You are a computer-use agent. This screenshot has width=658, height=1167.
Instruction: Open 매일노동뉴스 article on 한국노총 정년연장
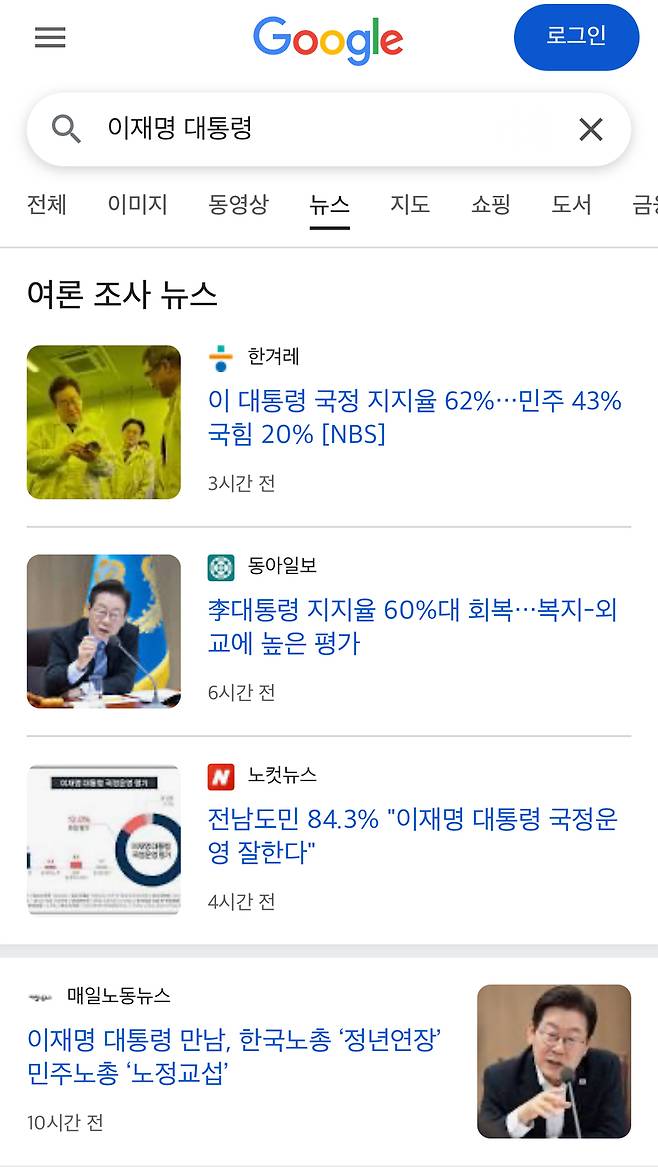235,1057
